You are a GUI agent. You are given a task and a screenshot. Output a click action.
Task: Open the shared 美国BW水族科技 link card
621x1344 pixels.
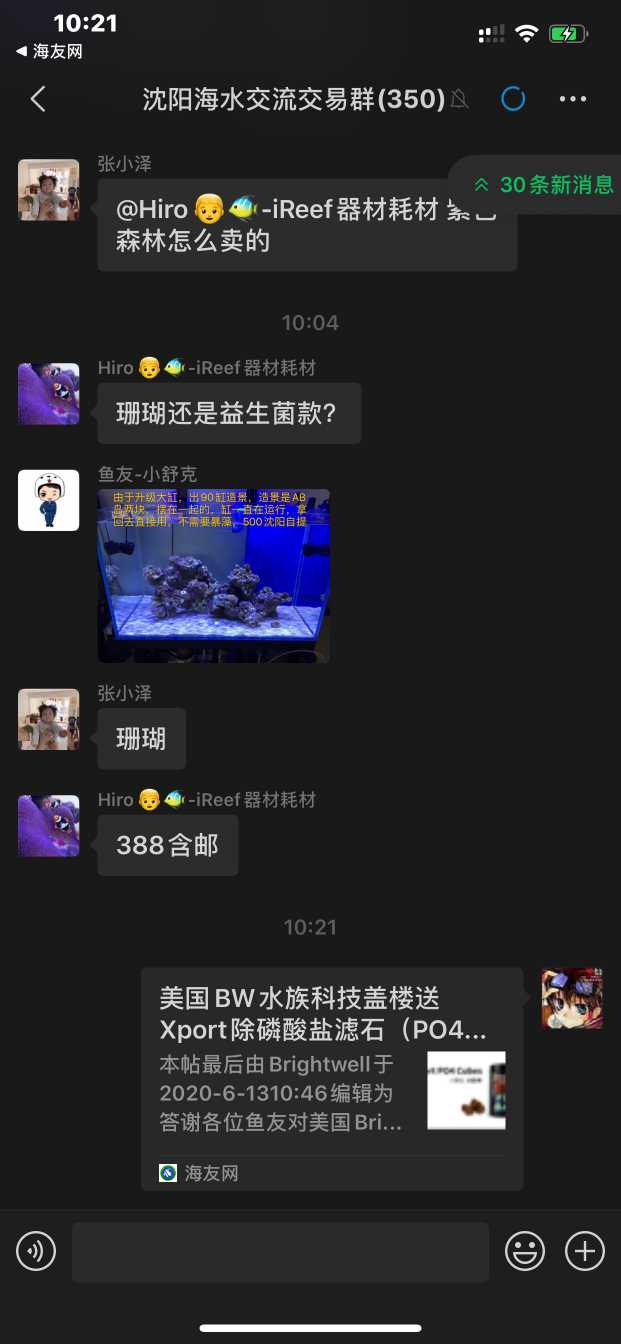[x=332, y=1078]
